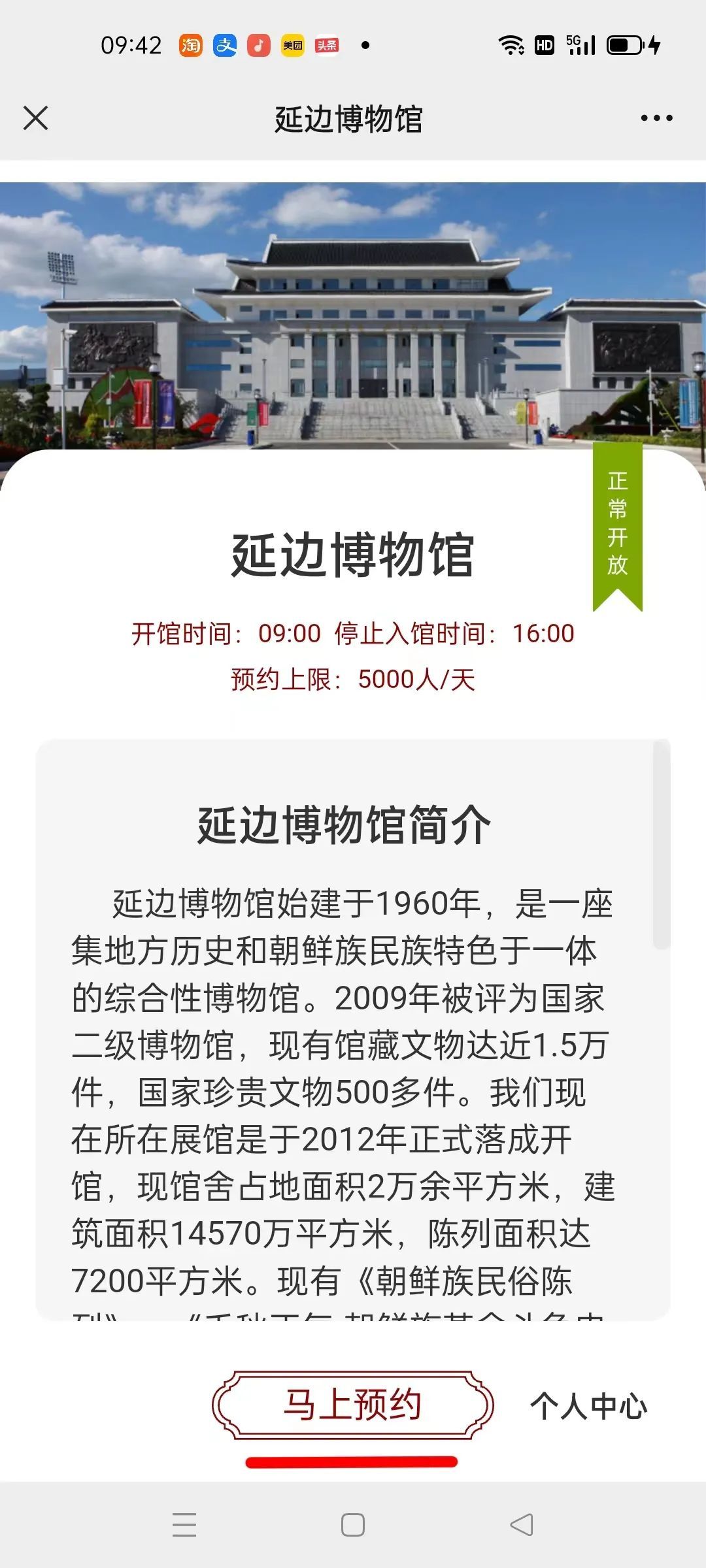706x1568 pixels.
Task: Close the 延边博物馆 page
Action: point(35,118)
